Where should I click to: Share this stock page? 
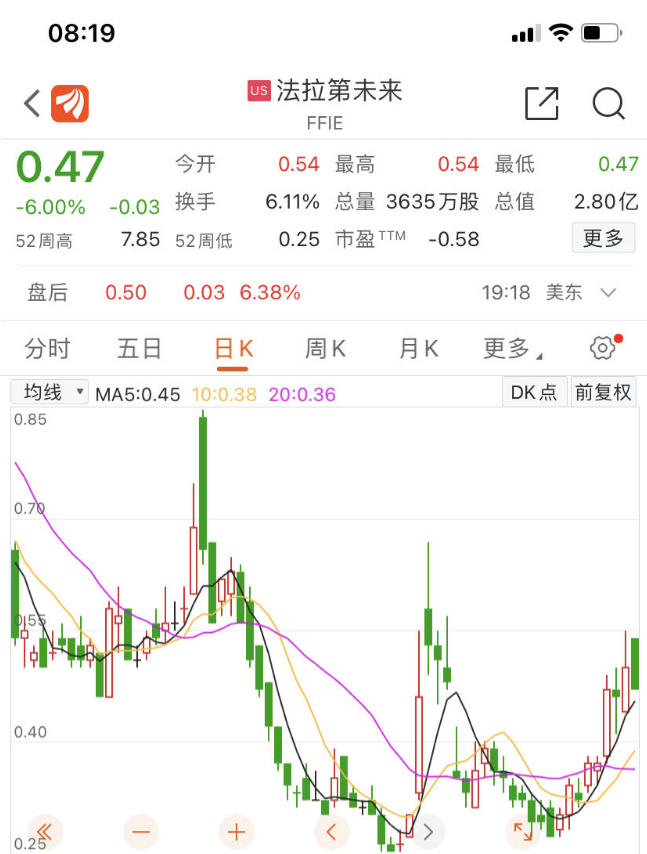(541, 103)
